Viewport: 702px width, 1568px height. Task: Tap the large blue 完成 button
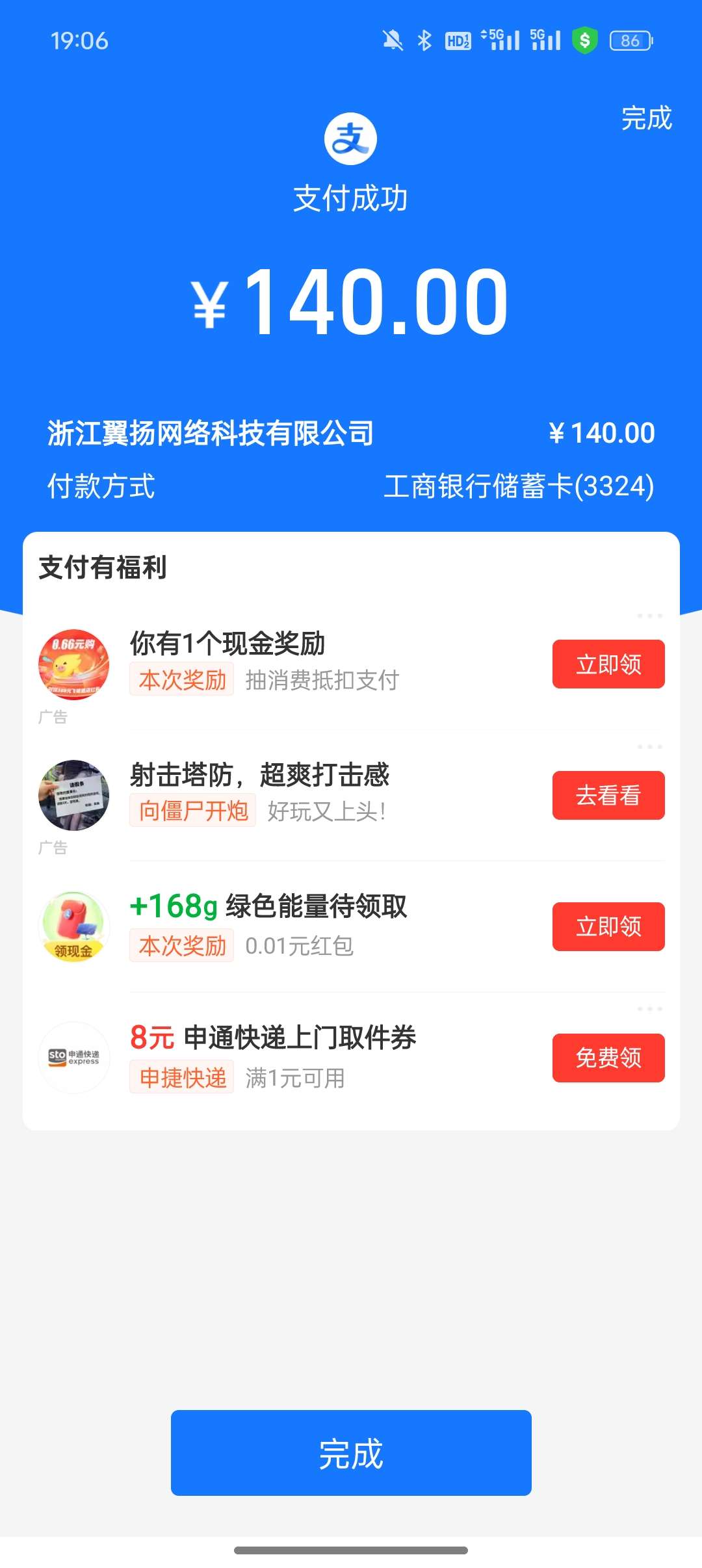click(351, 1453)
